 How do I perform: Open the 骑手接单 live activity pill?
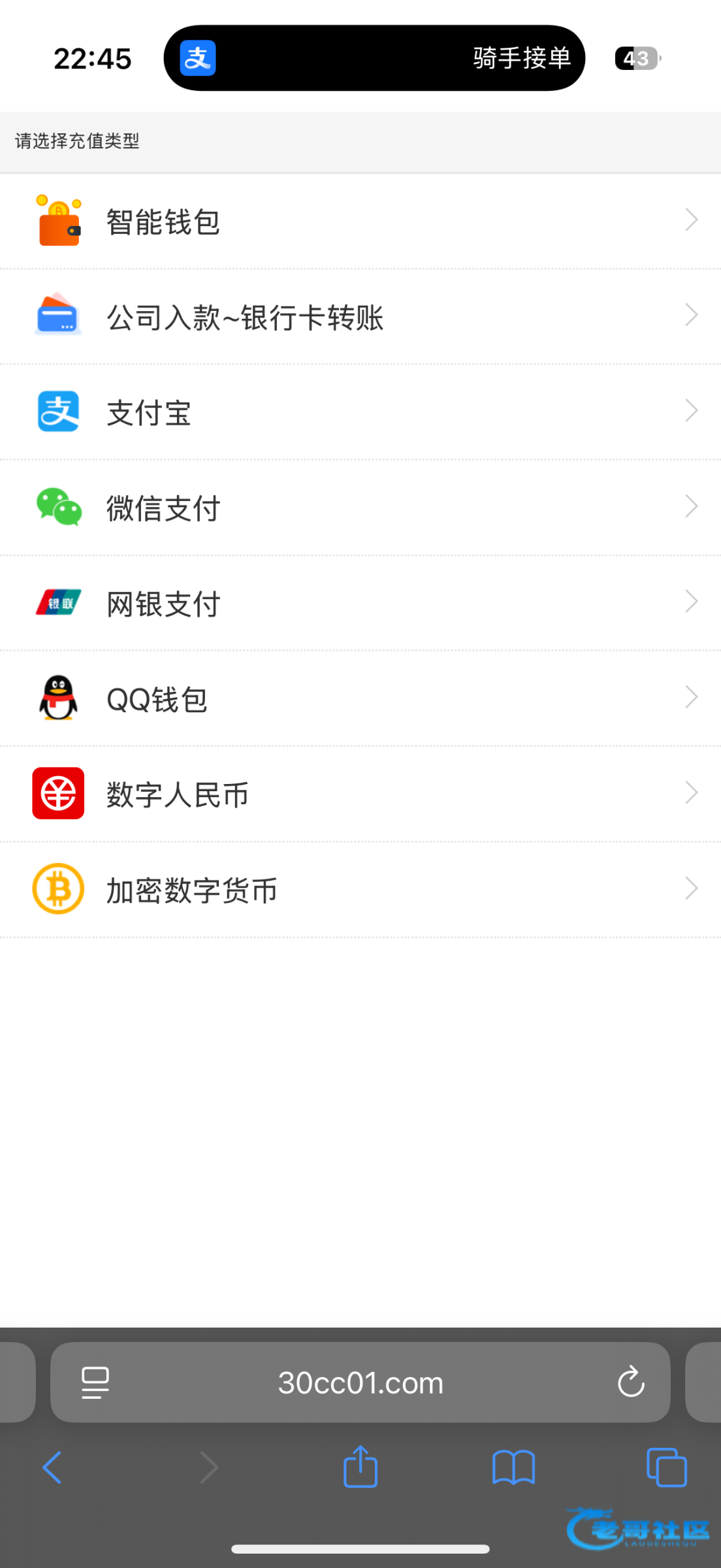[374, 58]
